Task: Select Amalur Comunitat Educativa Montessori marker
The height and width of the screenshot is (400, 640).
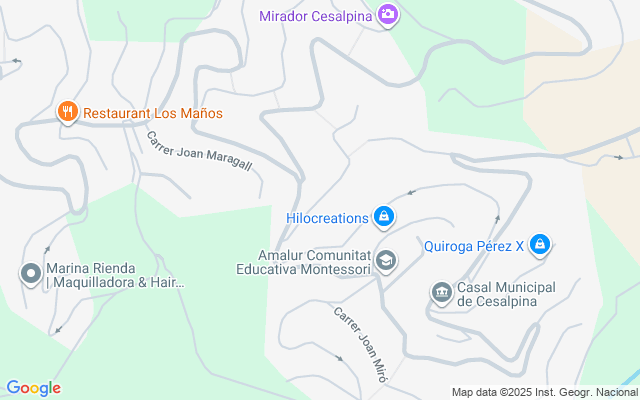Action: pyautogui.click(x=385, y=262)
